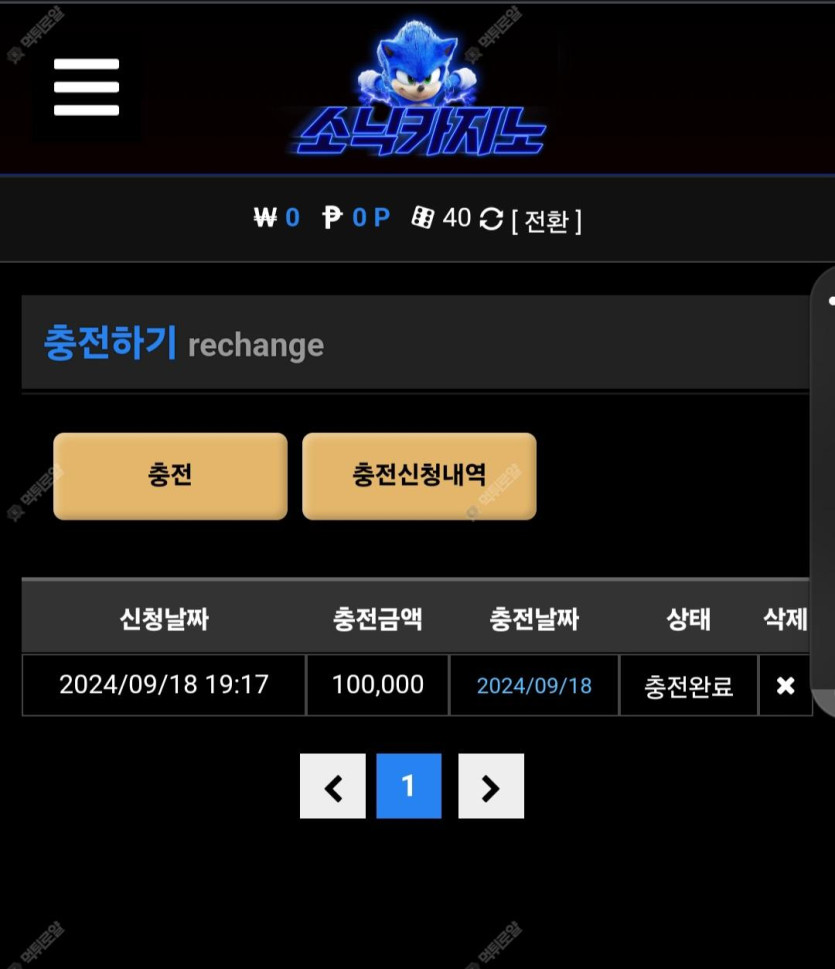Select page 1 in pagination
This screenshot has width=835, height=969.
[x=408, y=787]
